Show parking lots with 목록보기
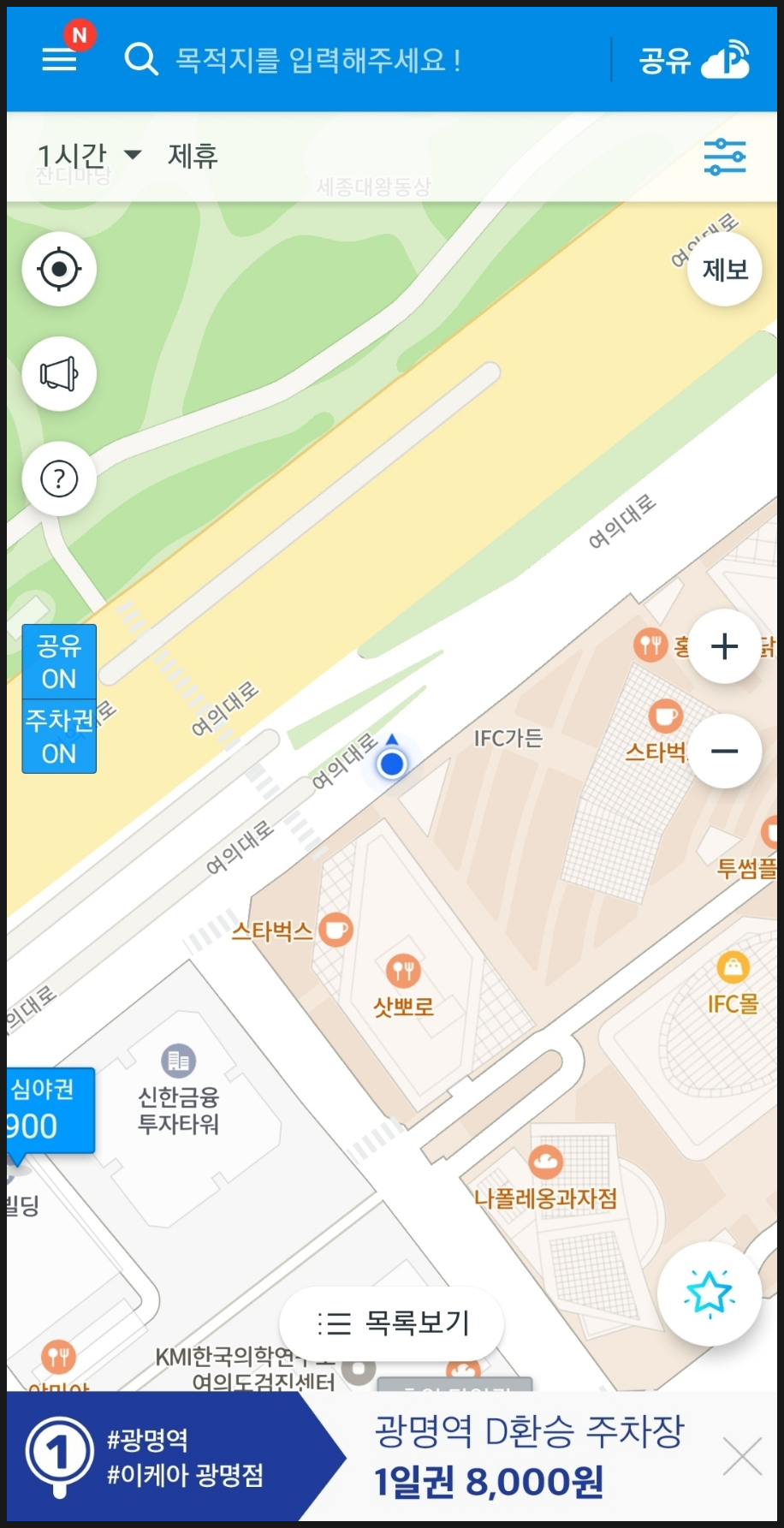784x1528 pixels. pyautogui.click(x=392, y=1323)
